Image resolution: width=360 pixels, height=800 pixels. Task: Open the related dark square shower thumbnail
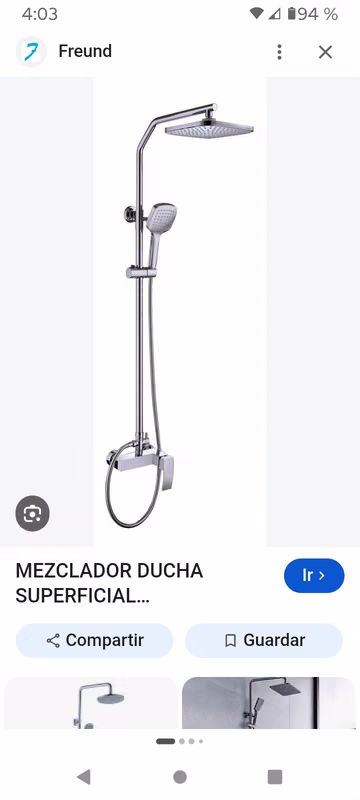click(x=269, y=703)
